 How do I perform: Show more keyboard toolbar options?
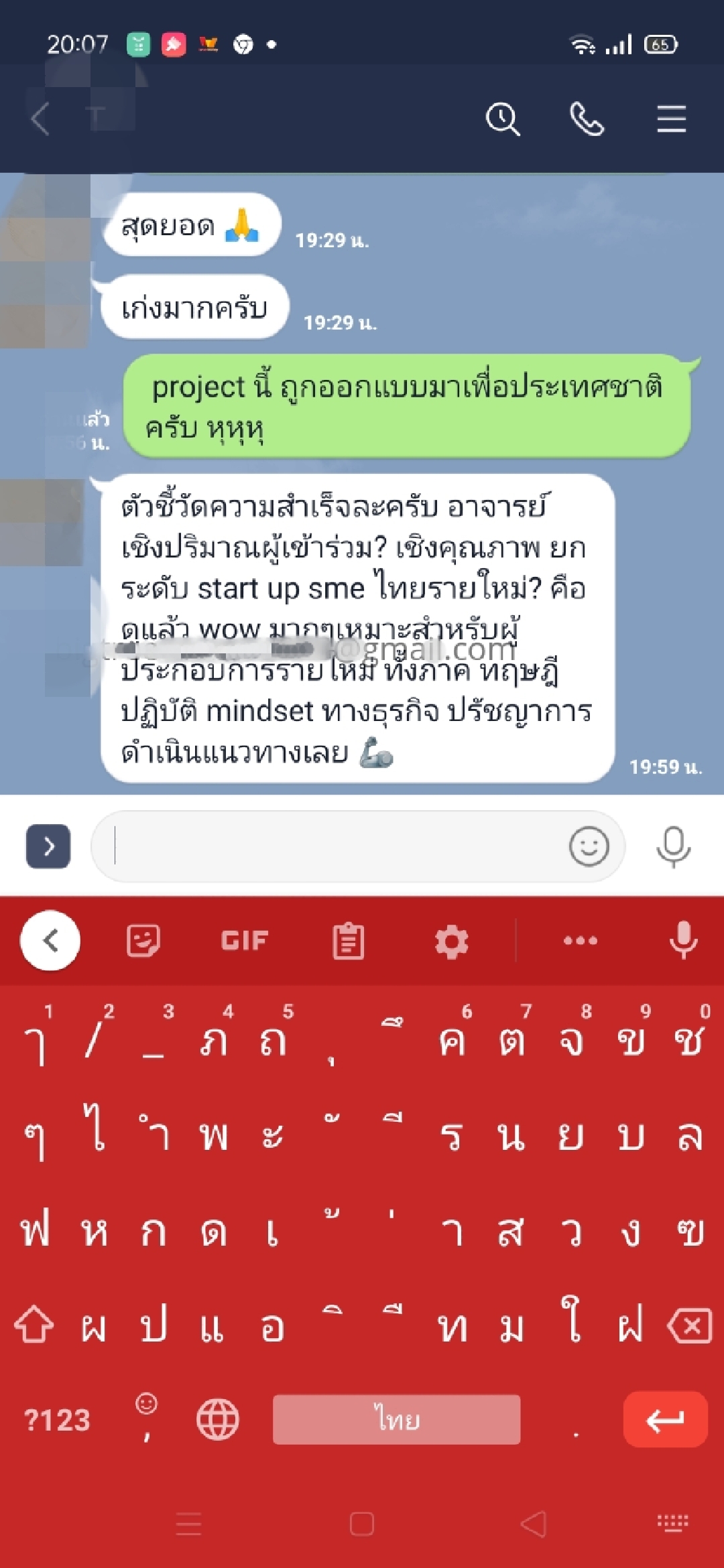[581, 940]
